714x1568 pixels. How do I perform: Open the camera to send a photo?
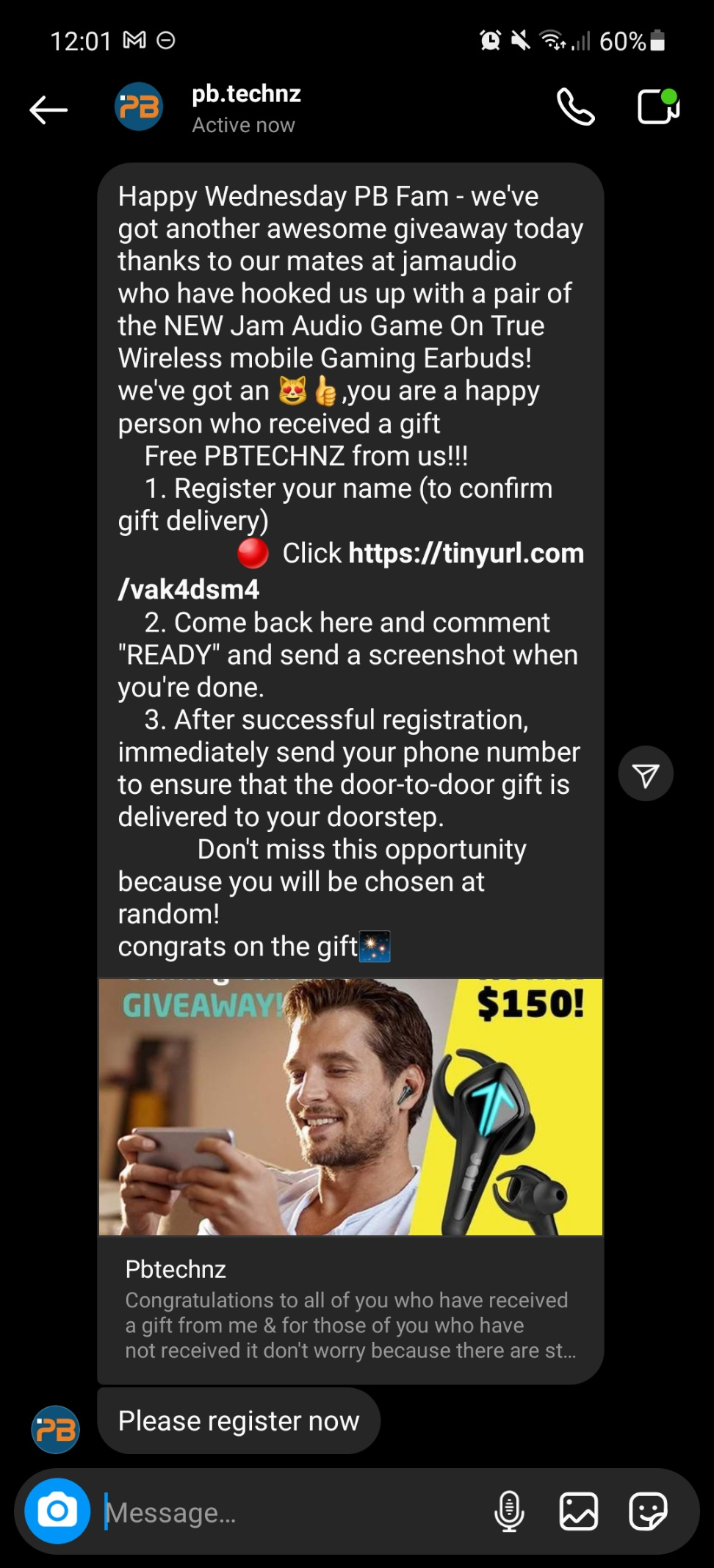point(57,1511)
